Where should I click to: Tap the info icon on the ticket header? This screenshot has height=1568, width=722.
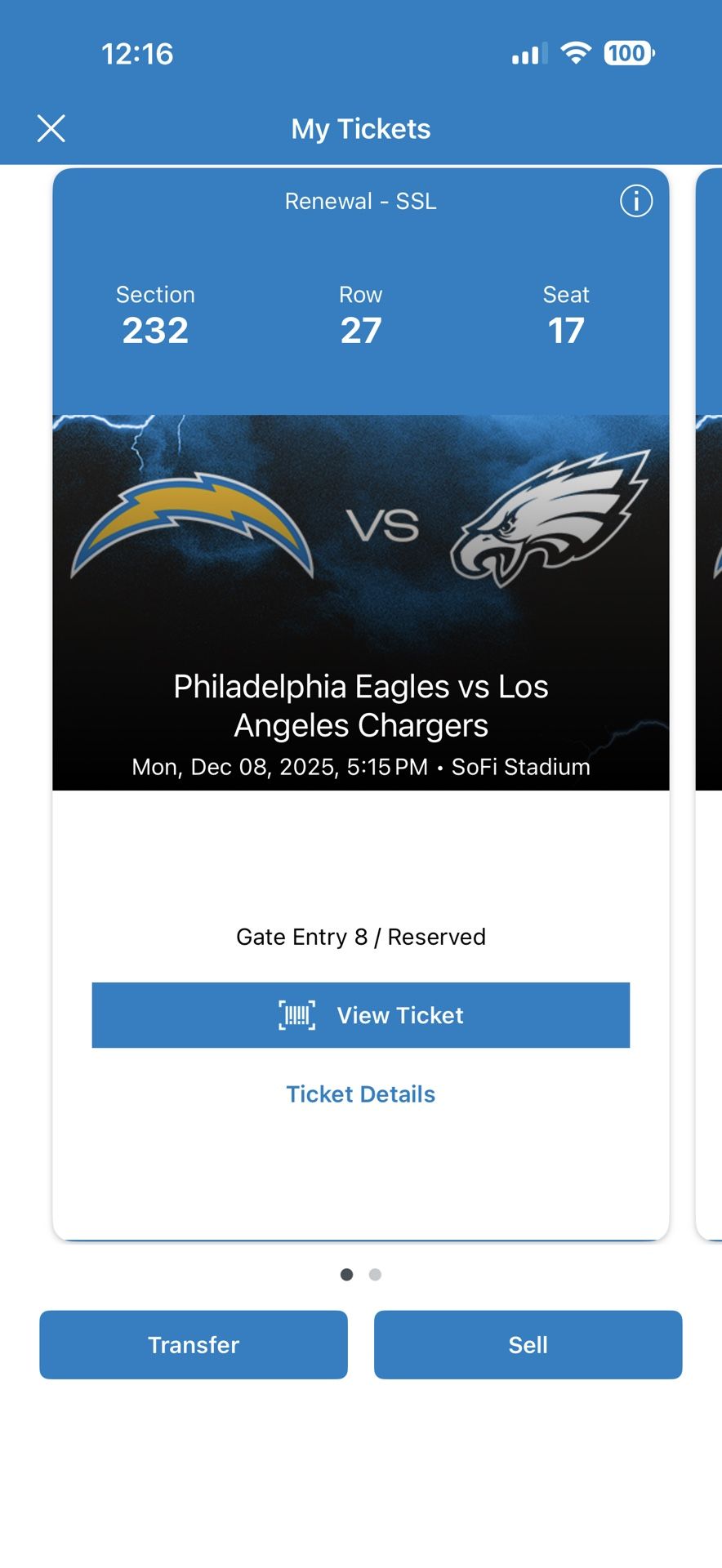(636, 201)
